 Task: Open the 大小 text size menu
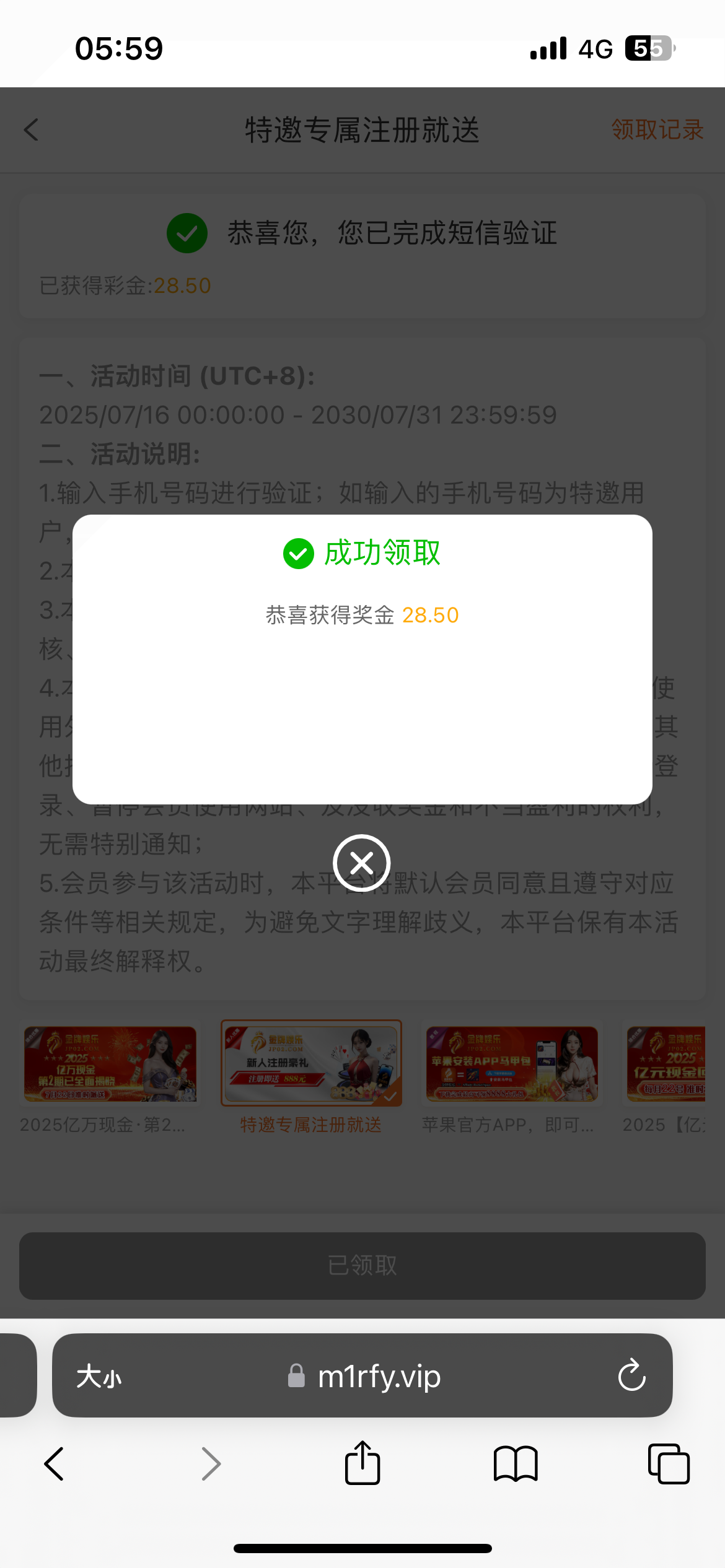[99, 1377]
